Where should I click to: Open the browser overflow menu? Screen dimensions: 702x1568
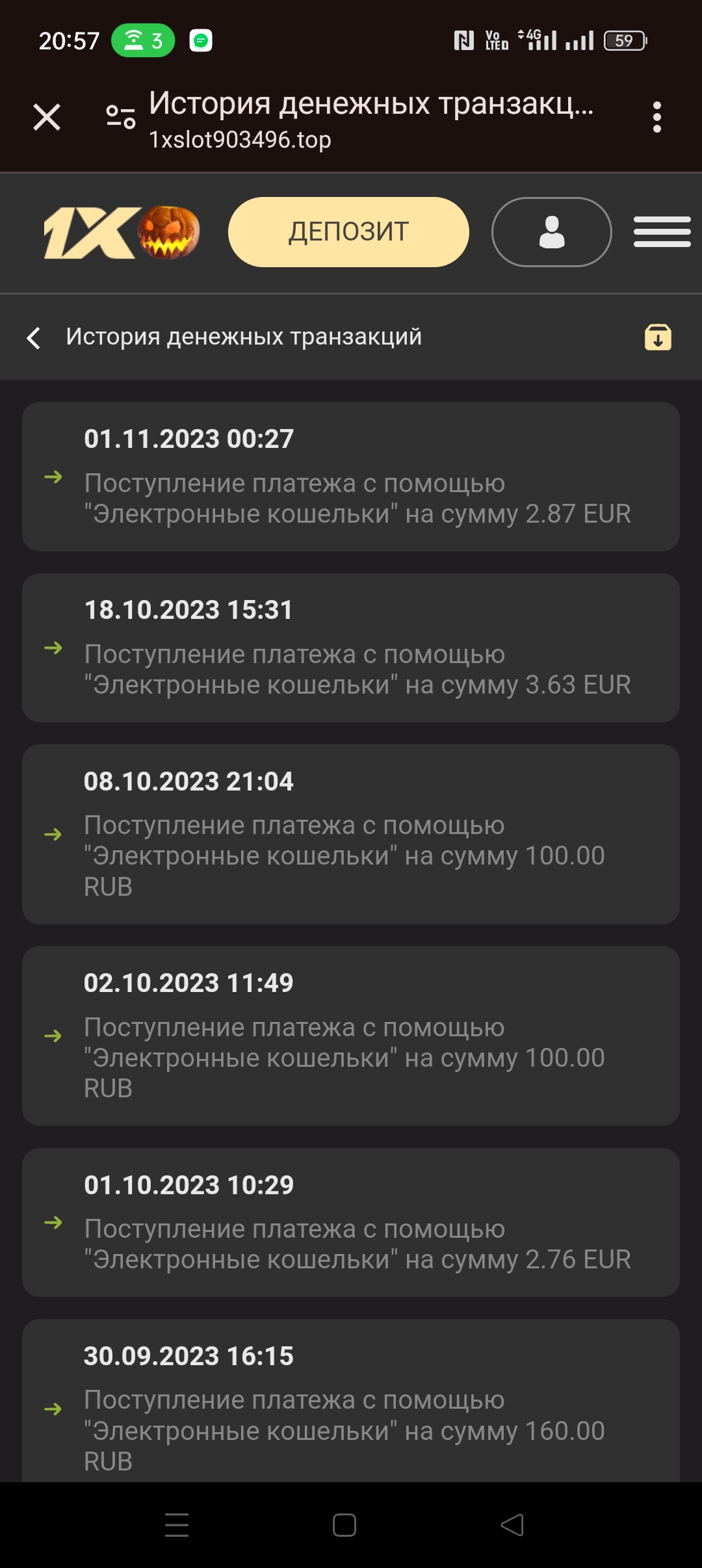(x=657, y=118)
